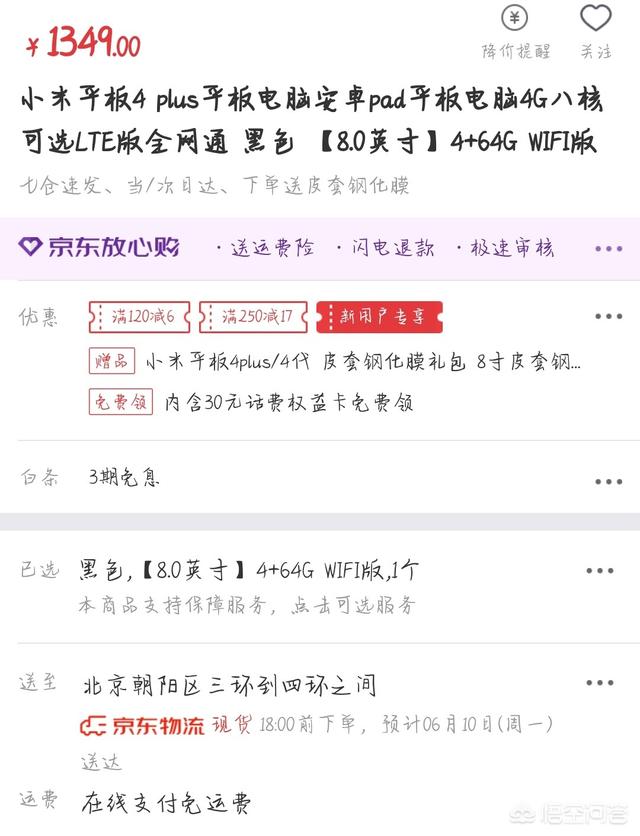The width and height of the screenshot is (640, 836).
Task: Open the 优惠 promotions details
Action: click(x=608, y=317)
